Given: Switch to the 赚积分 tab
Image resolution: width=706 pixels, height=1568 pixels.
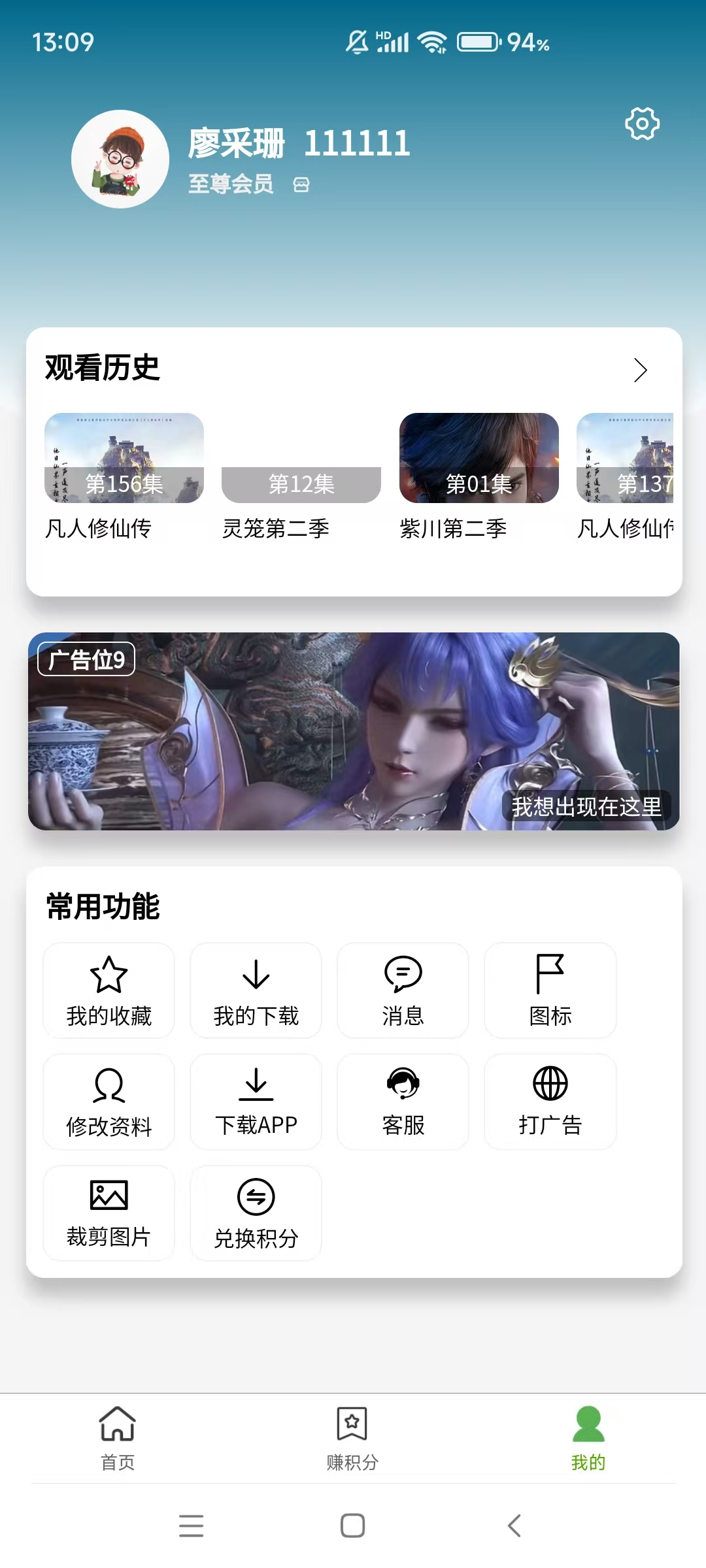Looking at the screenshot, I should pyautogui.click(x=352, y=1438).
